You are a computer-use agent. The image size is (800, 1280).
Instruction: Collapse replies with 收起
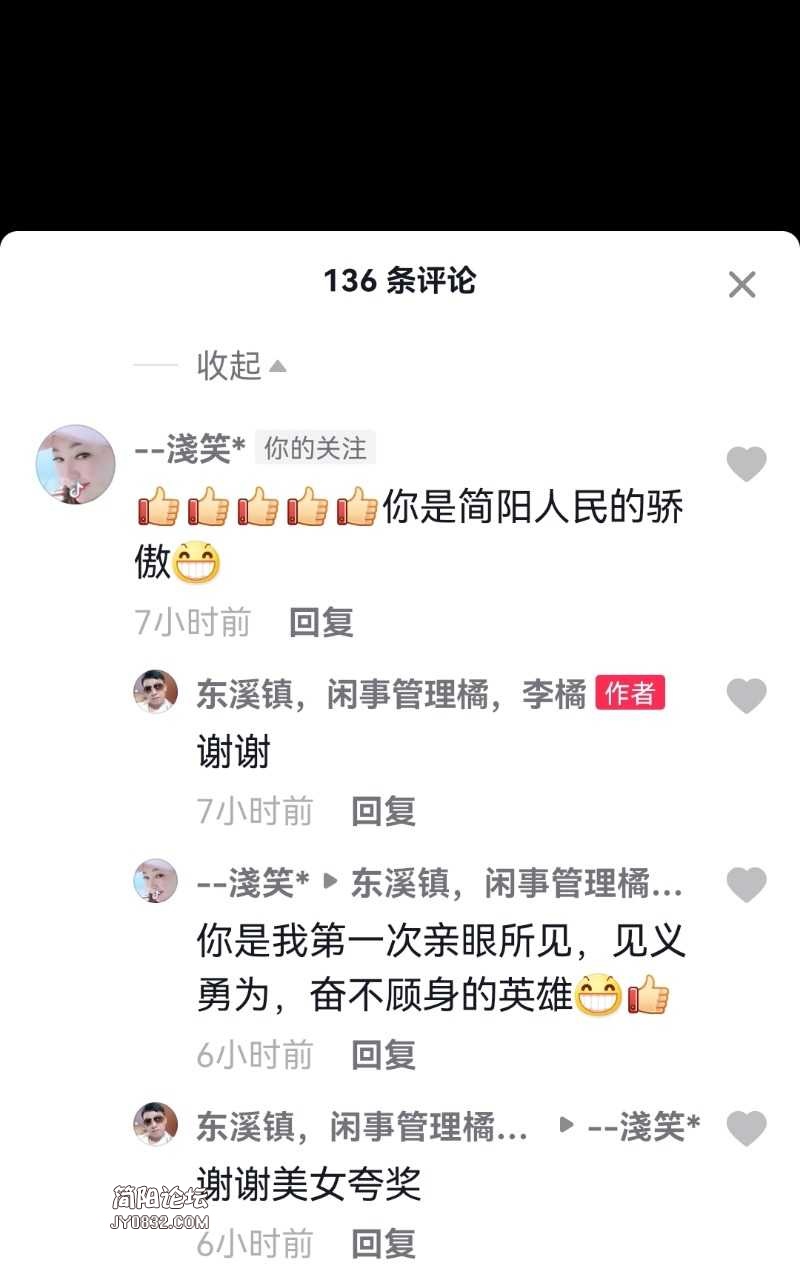[x=240, y=366]
